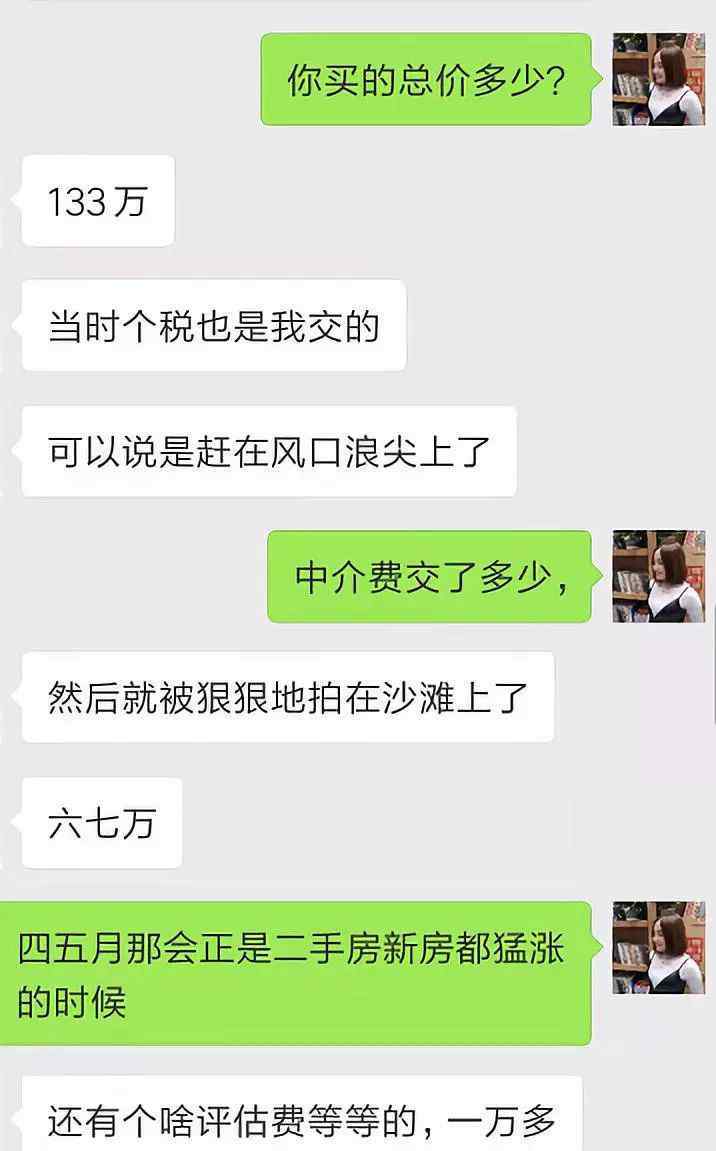View sender avatar beside 四五月那会 message
716x1151 pixels.
point(659,947)
